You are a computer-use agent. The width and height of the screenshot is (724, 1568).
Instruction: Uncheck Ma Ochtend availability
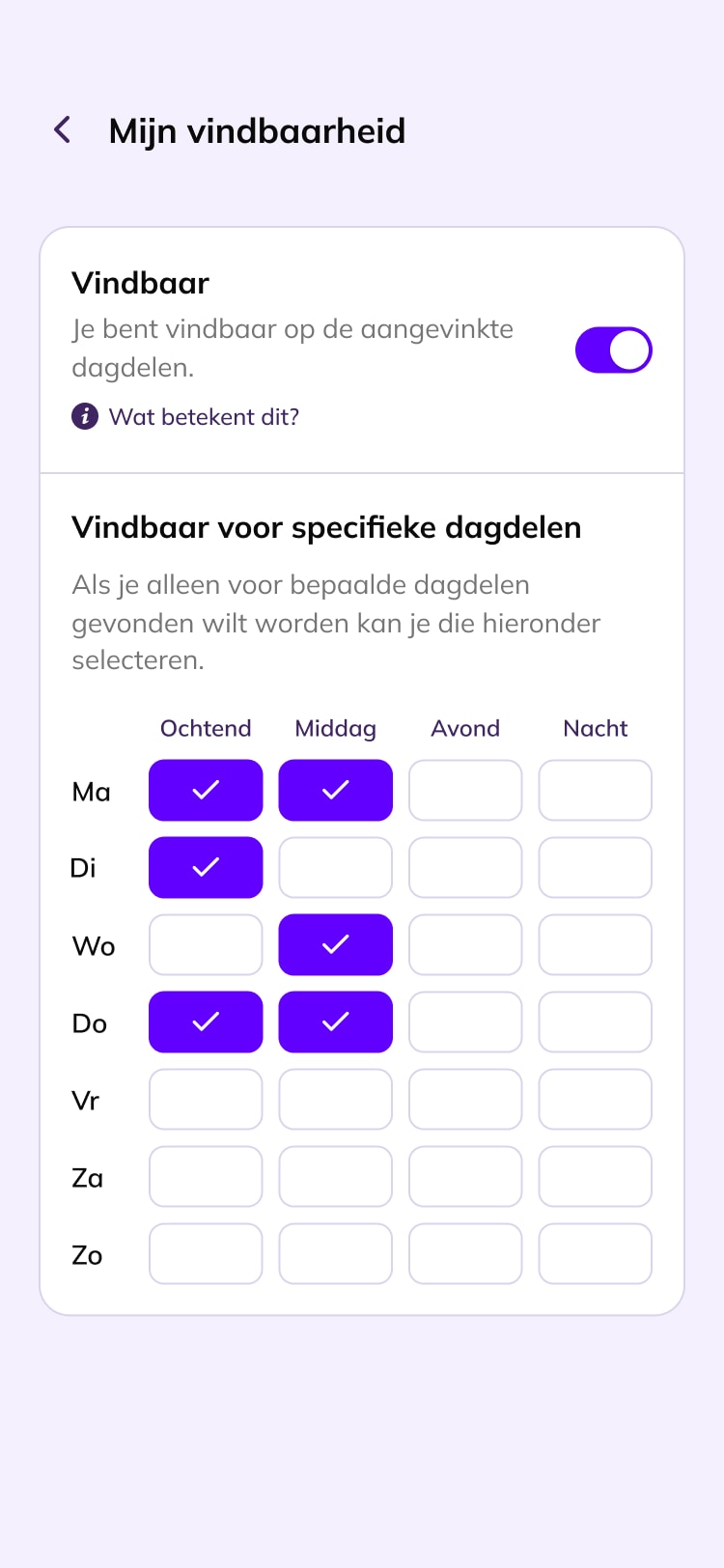206,791
